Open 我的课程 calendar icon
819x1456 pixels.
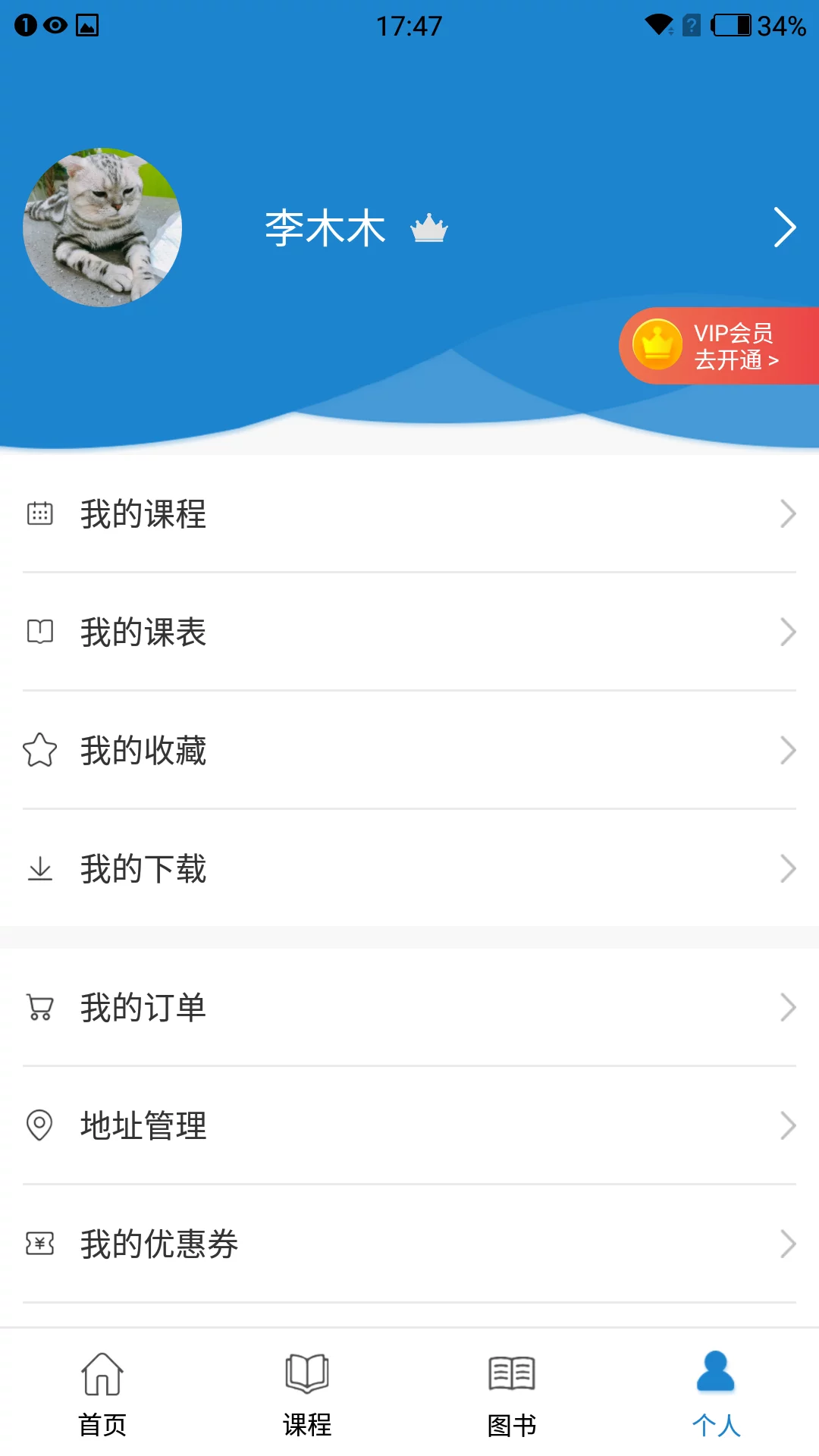click(x=39, y=514)
